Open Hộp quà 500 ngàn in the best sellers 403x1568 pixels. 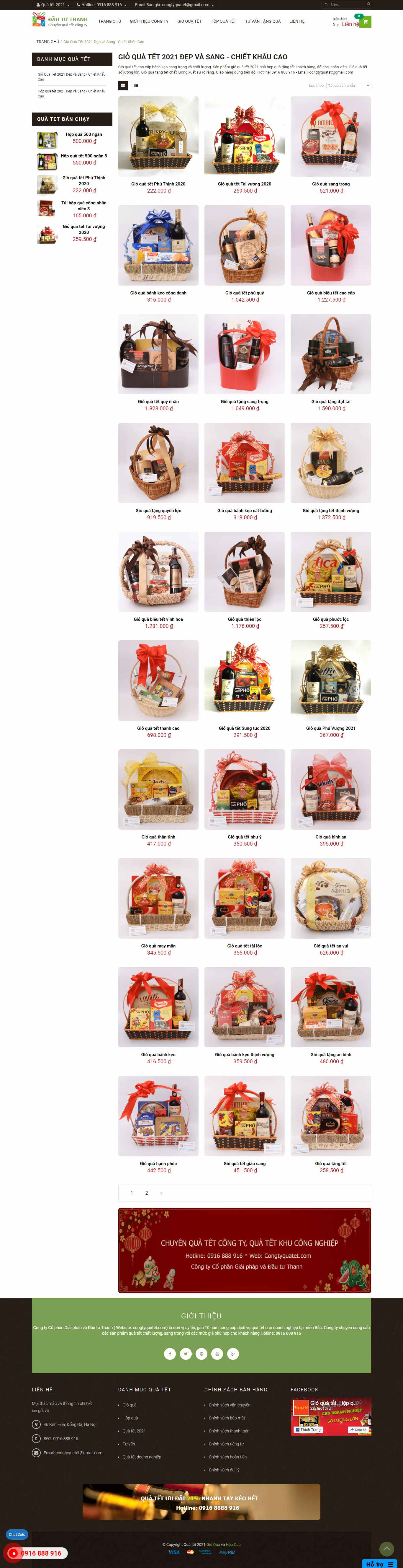84,134
